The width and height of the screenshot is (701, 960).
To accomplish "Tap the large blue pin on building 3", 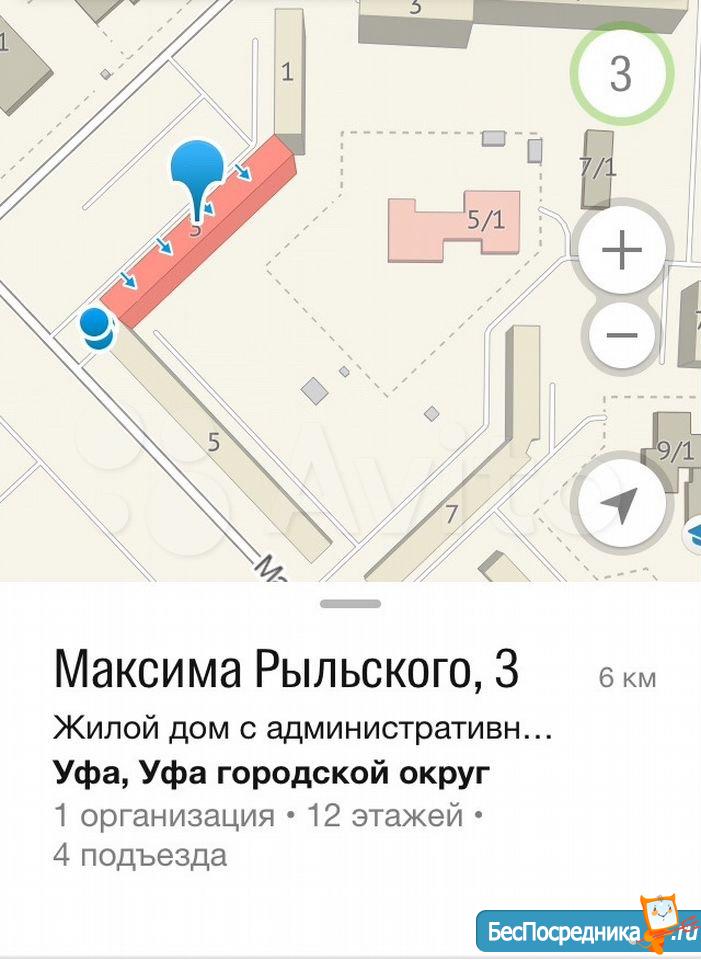I will 197,170.
